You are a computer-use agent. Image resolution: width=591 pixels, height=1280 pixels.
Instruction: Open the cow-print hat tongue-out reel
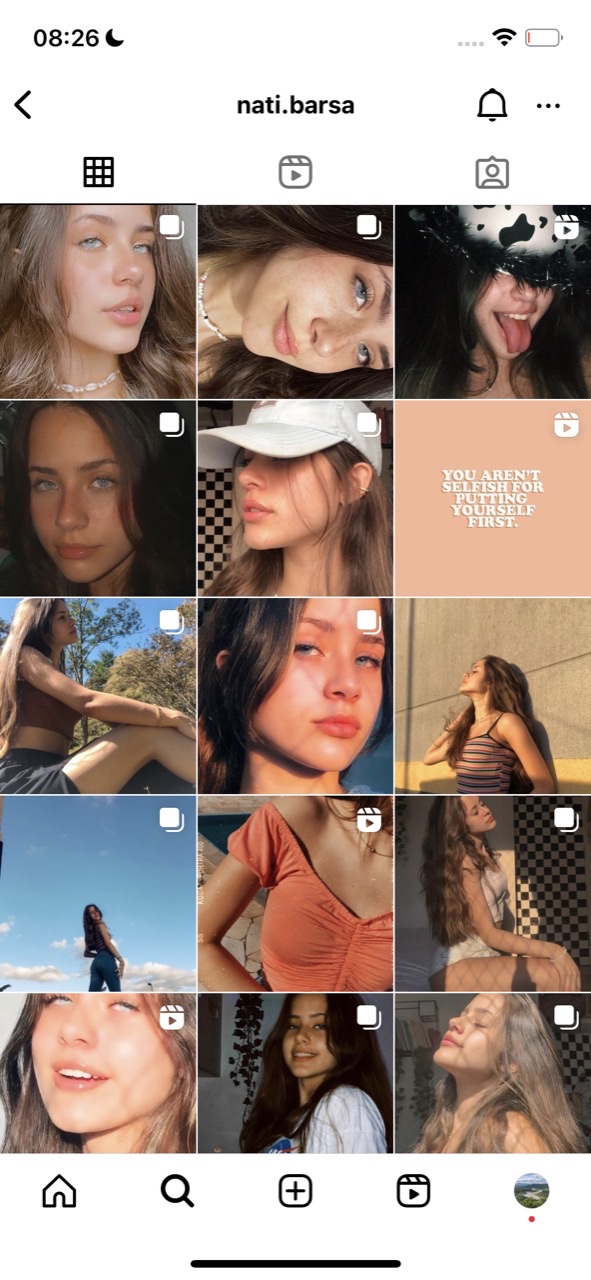[493, 302]
